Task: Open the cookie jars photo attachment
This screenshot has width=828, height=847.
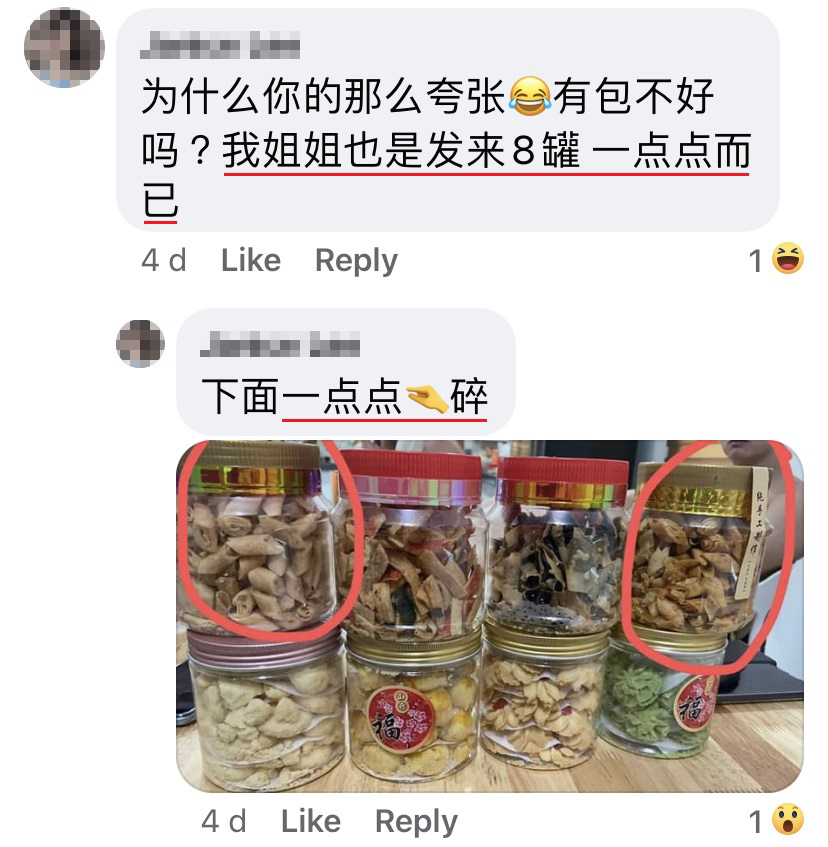Action: point(489,615)
